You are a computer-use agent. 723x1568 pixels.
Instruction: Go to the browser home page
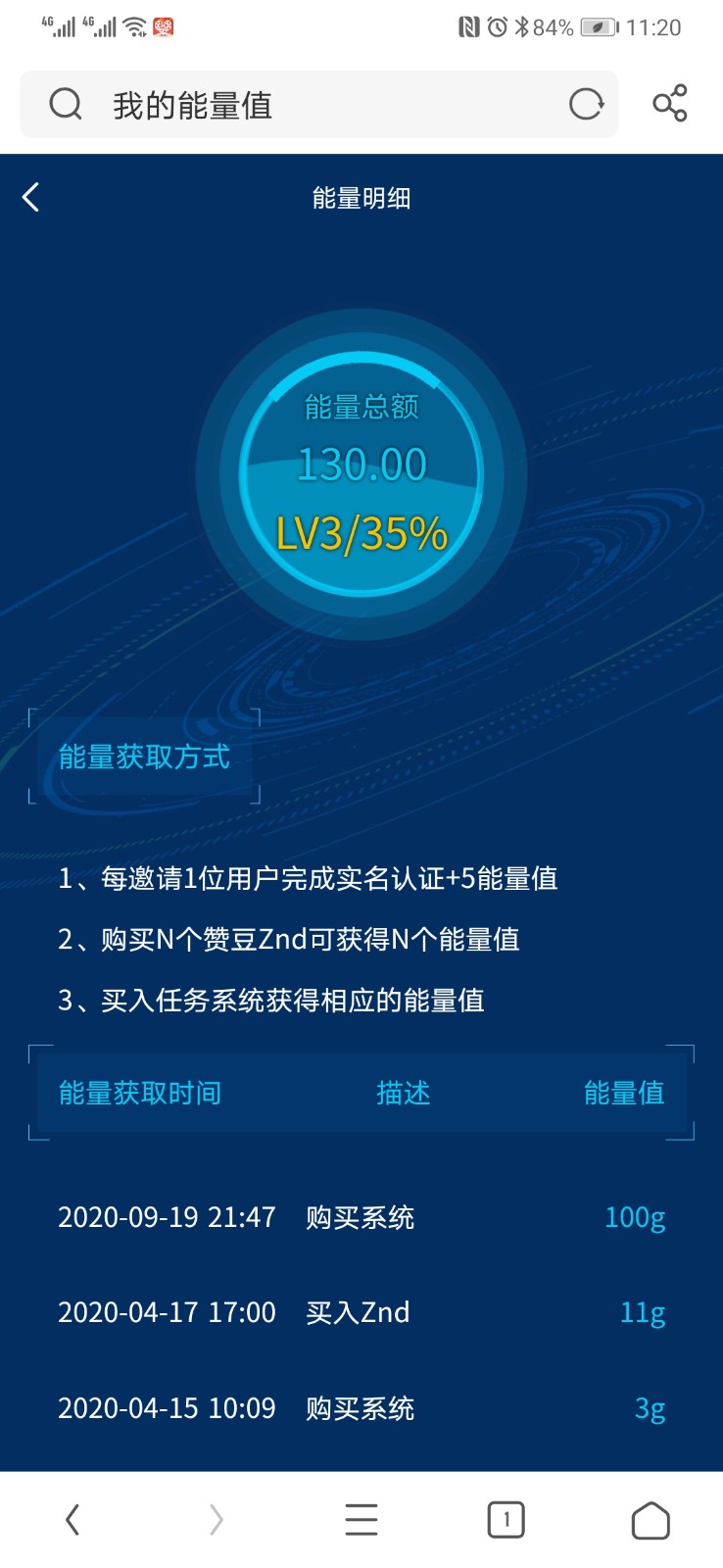point(651,1520)
